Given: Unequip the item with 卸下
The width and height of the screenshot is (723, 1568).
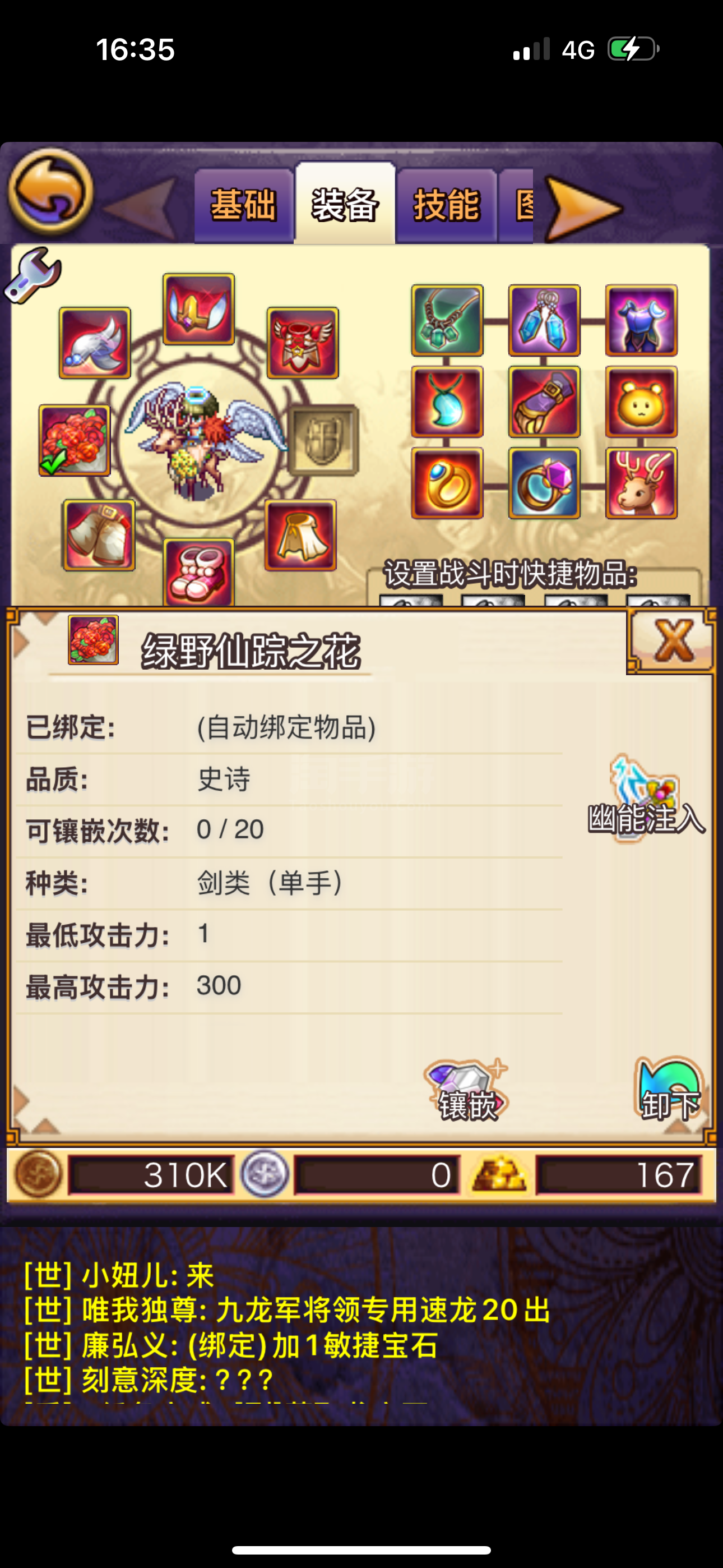Looking at the screenshot, I should (670, 1089).
